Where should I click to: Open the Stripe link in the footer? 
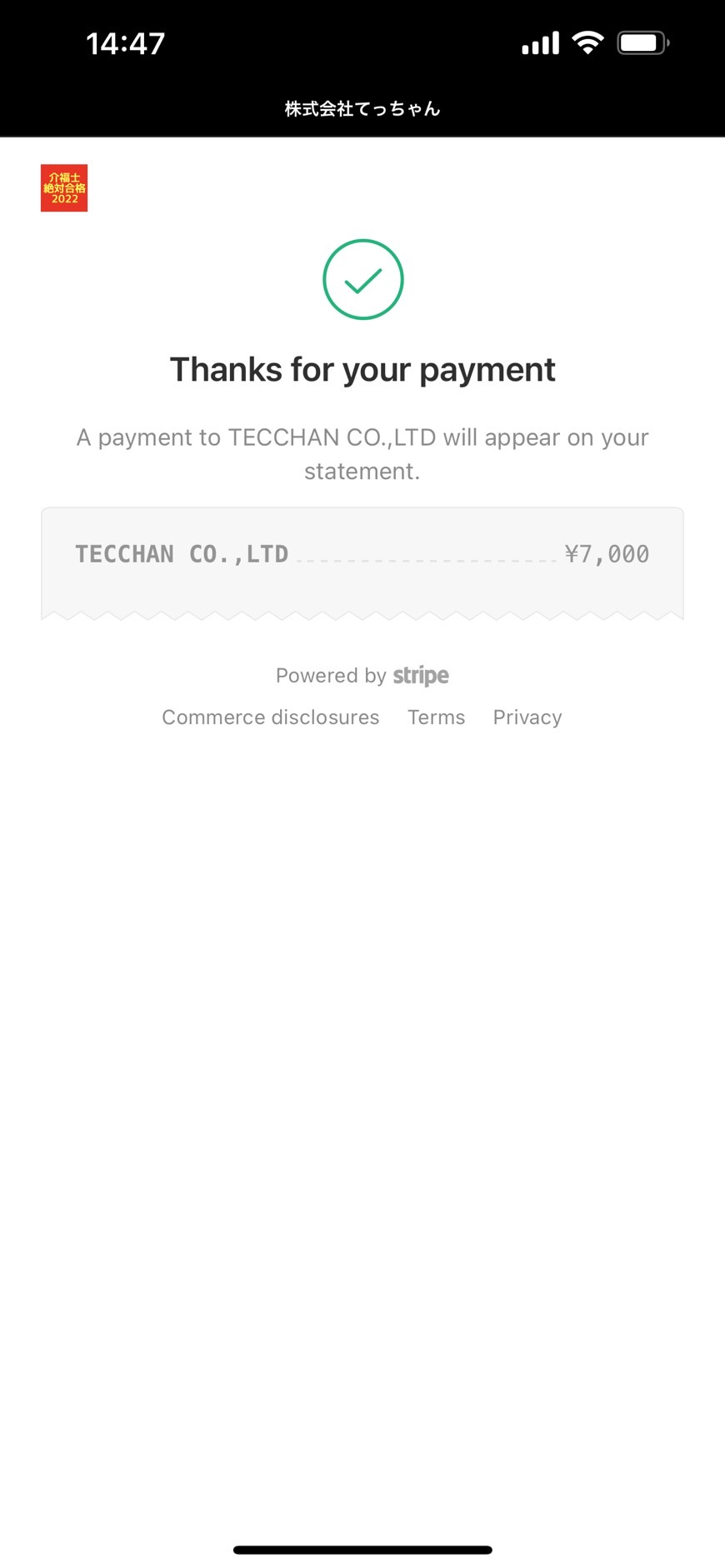point(362,676)
